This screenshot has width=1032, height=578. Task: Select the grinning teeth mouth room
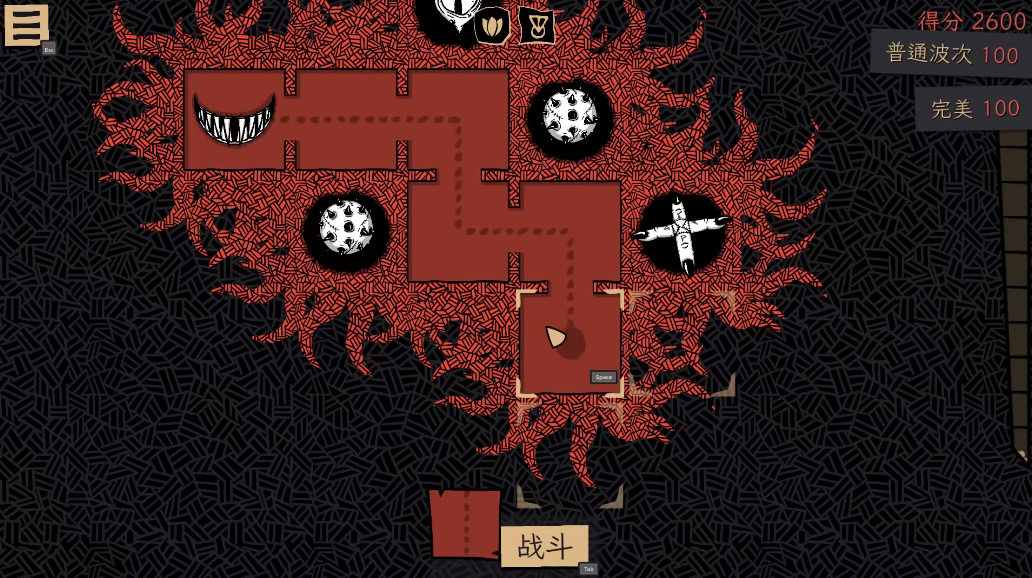pyautogui.click(x=234, y=118)
